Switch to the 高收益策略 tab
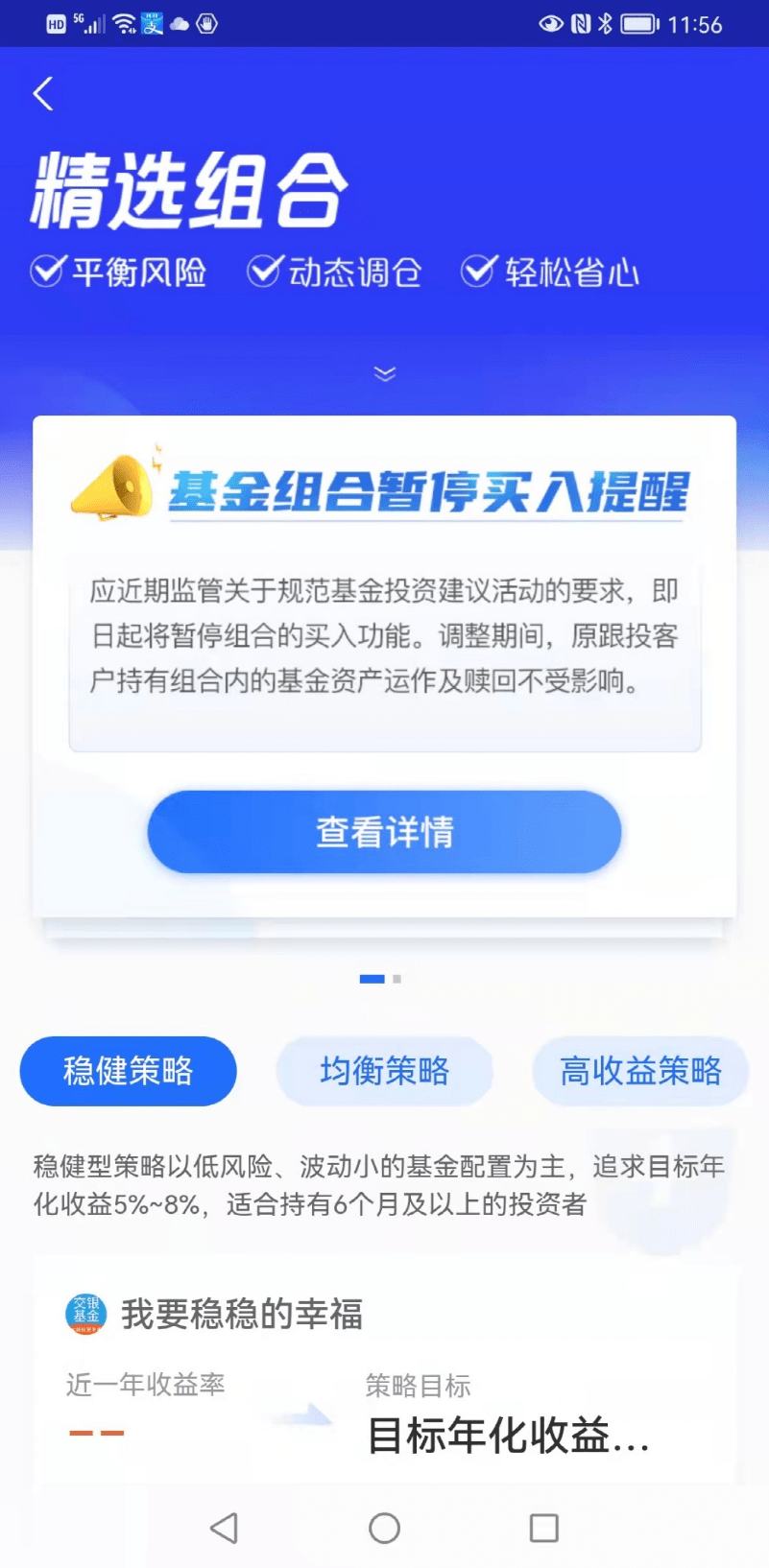Screen dimensions: 769x1568 (640, 1072)
